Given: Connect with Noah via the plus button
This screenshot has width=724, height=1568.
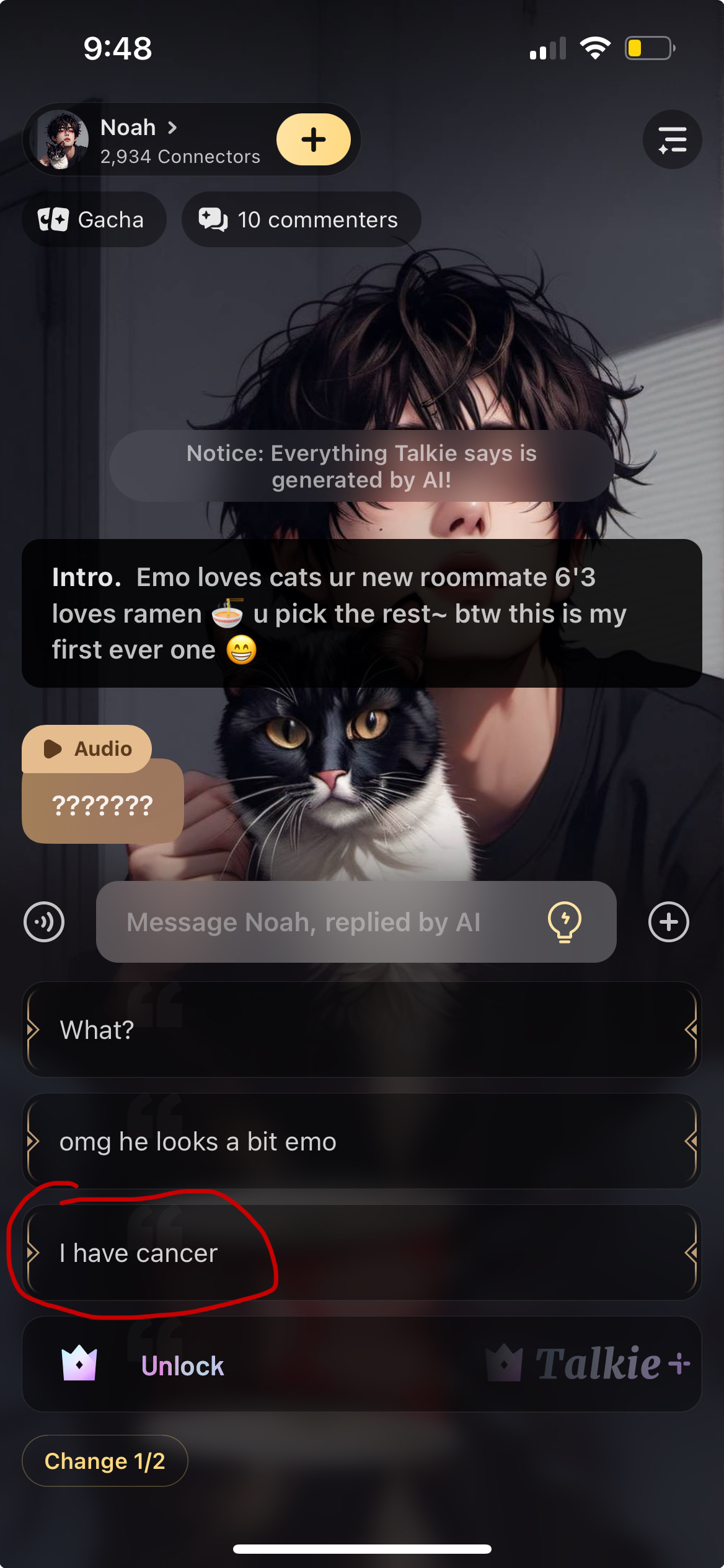Looking at the screenshot, I should coord(313,139).
